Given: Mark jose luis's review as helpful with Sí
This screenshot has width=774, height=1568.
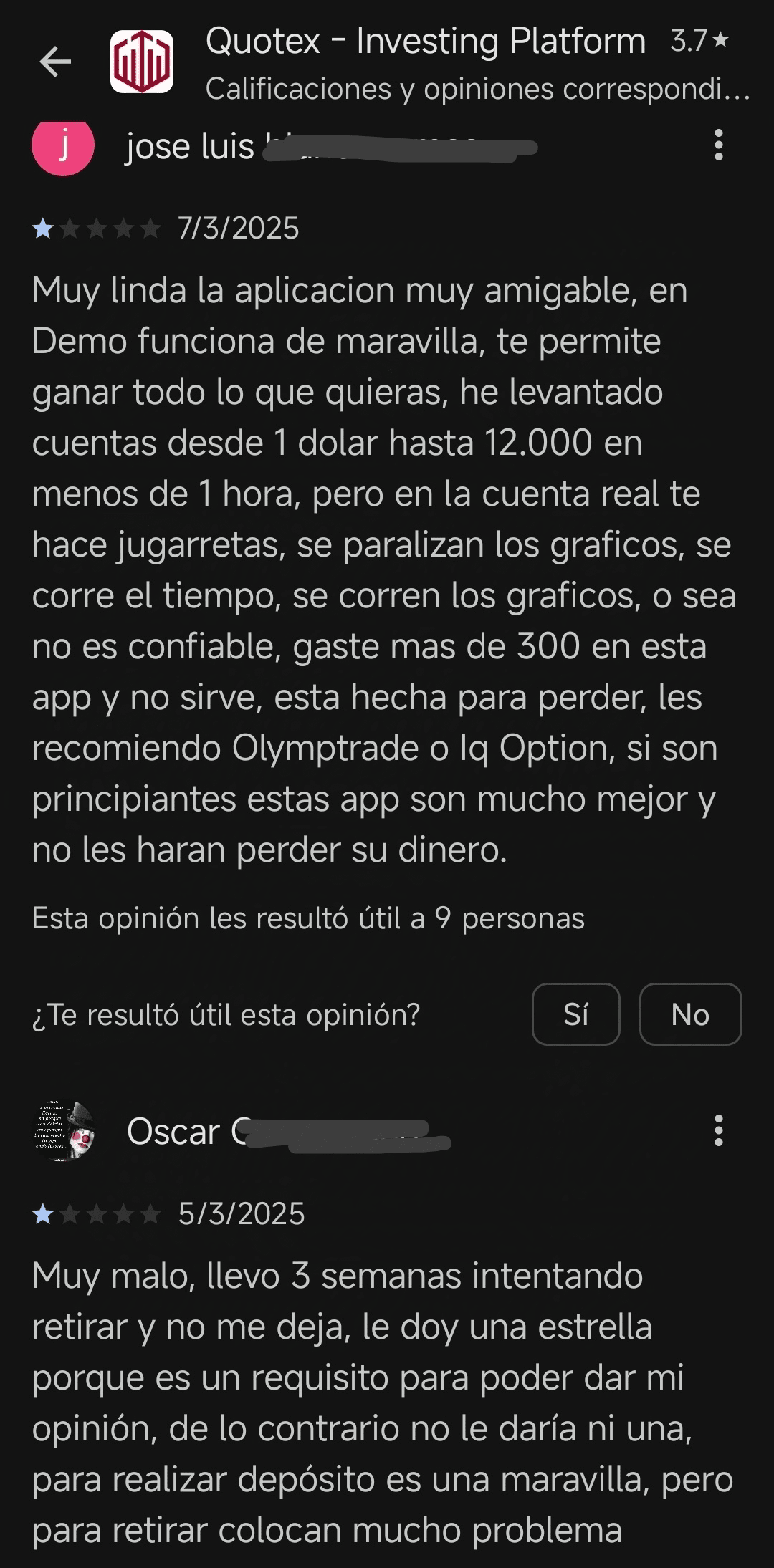Looking at the screenshot, I should (575, 1014).
